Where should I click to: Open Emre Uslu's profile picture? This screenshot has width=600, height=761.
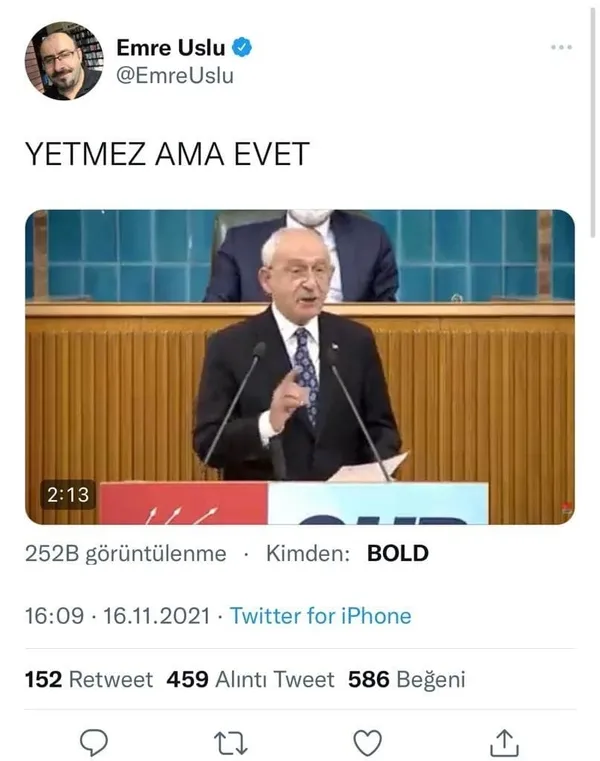pos(63,61)
